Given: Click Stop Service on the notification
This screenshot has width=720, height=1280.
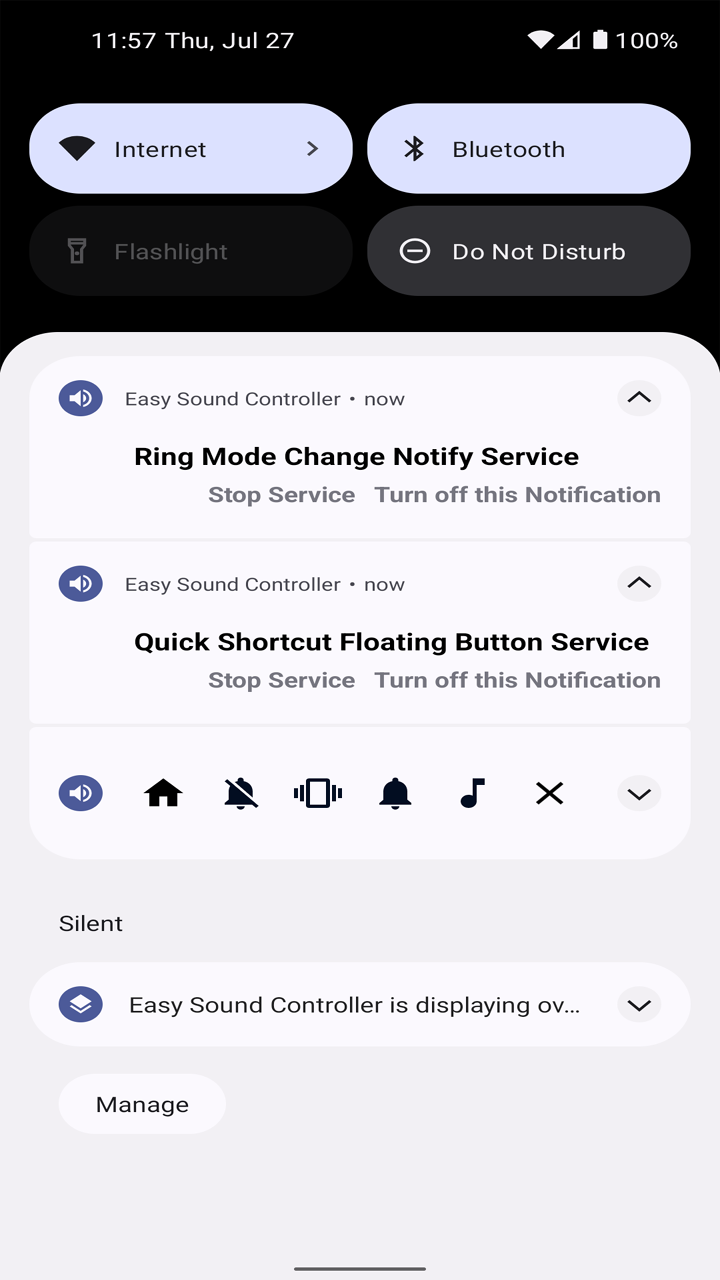Looking at the screenshot, I should click(x=281, y=494).
